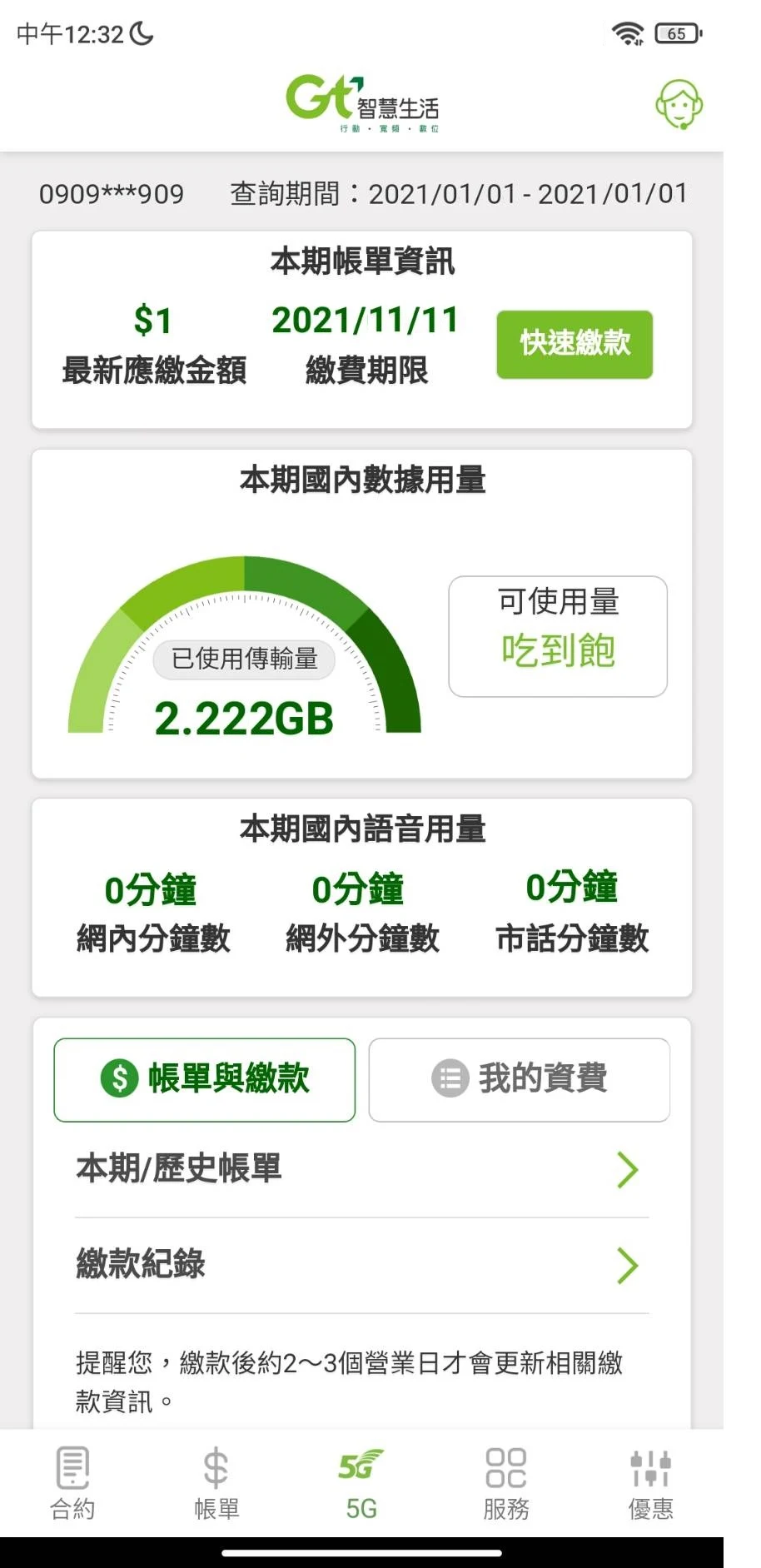Open the 5G tab
The image size is (761, 1568).
click(361, 1484)
